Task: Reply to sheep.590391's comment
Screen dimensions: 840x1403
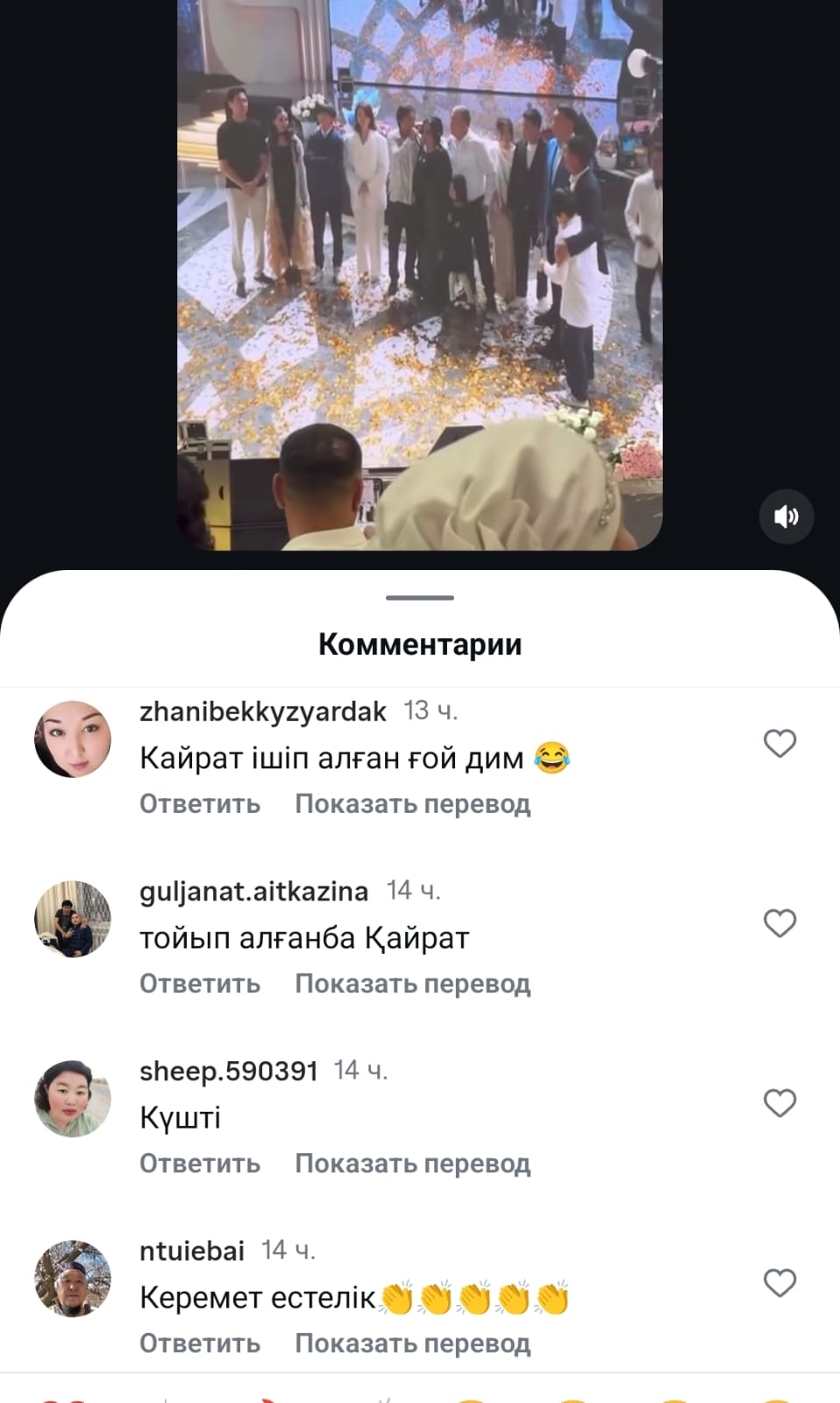Action: coord(200,1164)
